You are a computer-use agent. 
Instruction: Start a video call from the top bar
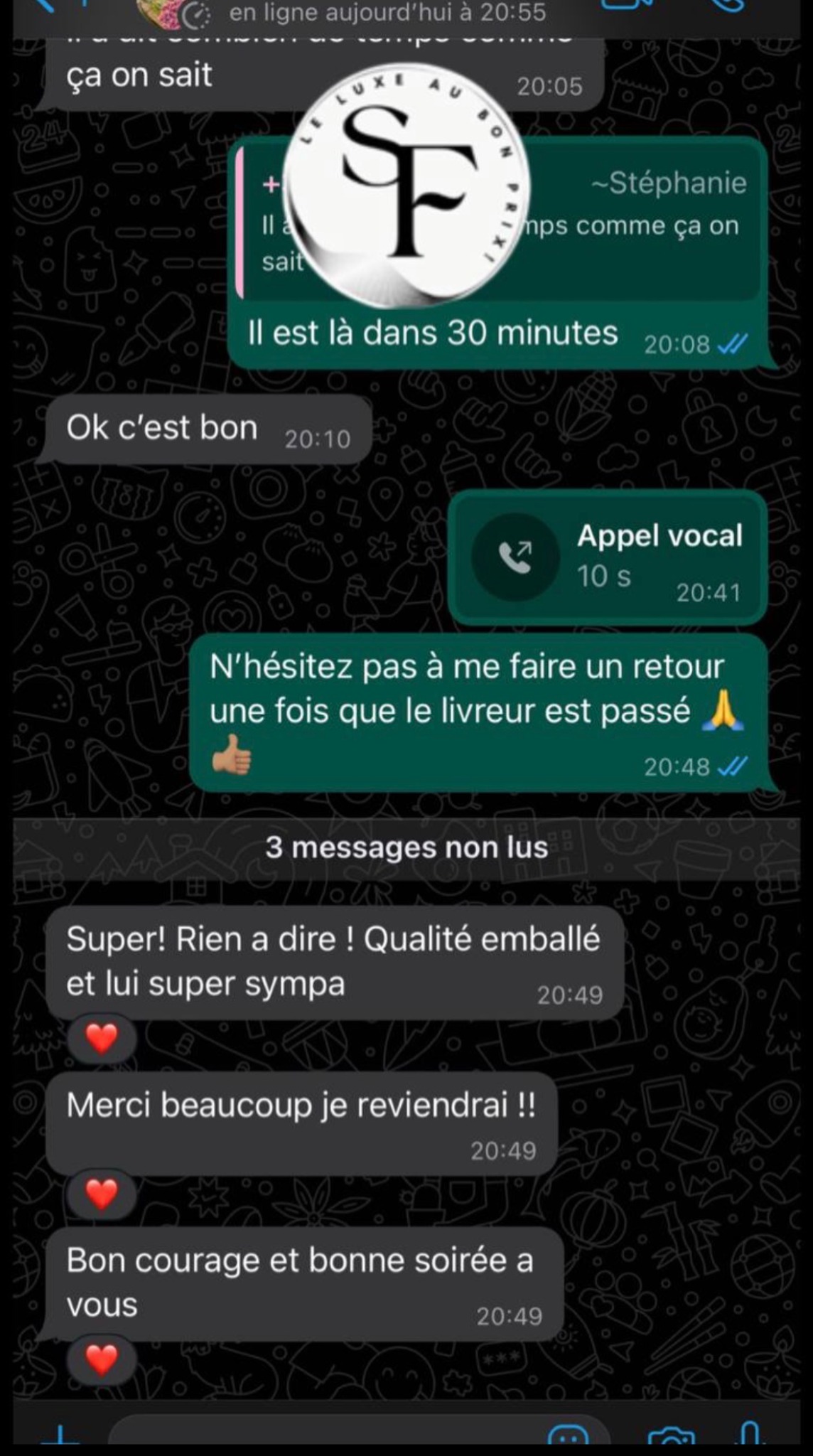(625, 6)
